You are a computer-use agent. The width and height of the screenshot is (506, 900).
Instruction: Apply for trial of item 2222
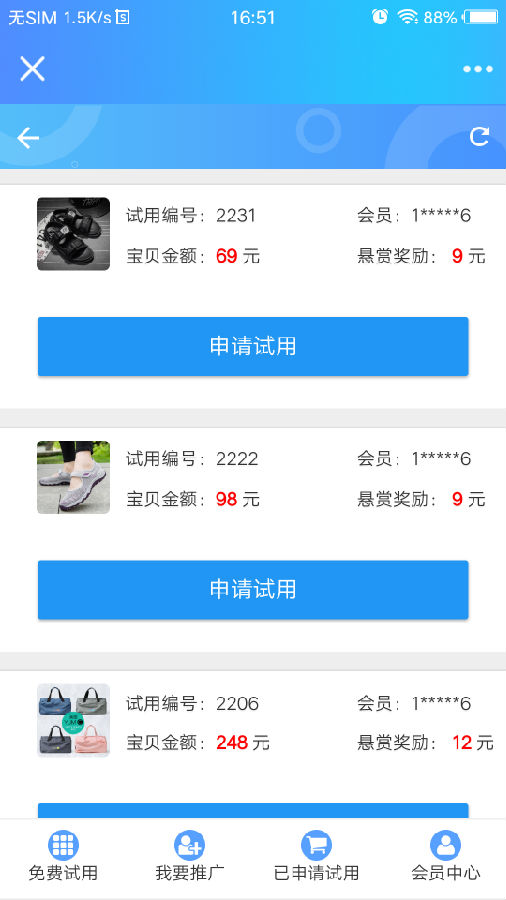tap(253, 590)
